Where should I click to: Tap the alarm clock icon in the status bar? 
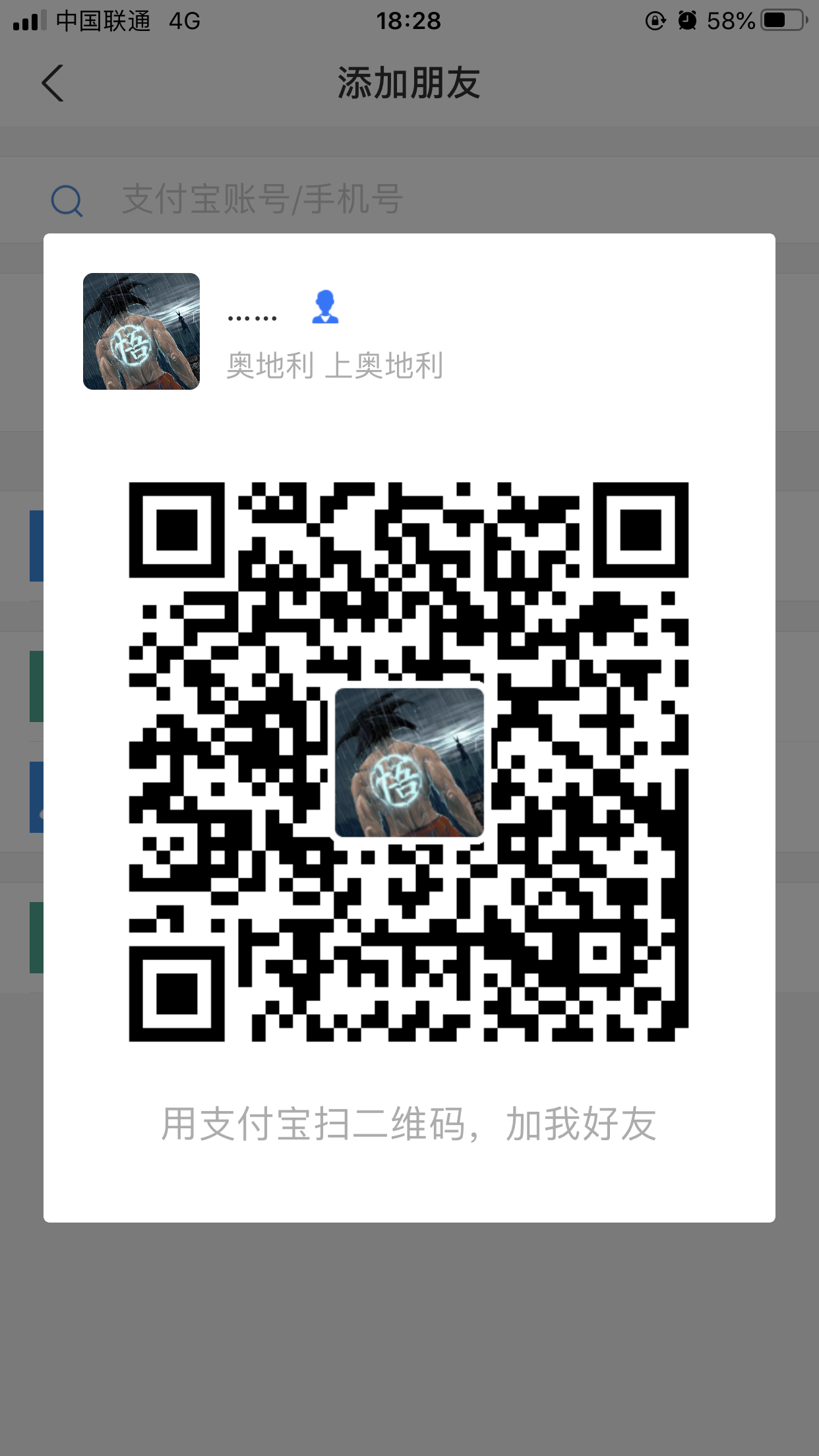[686, 20]
